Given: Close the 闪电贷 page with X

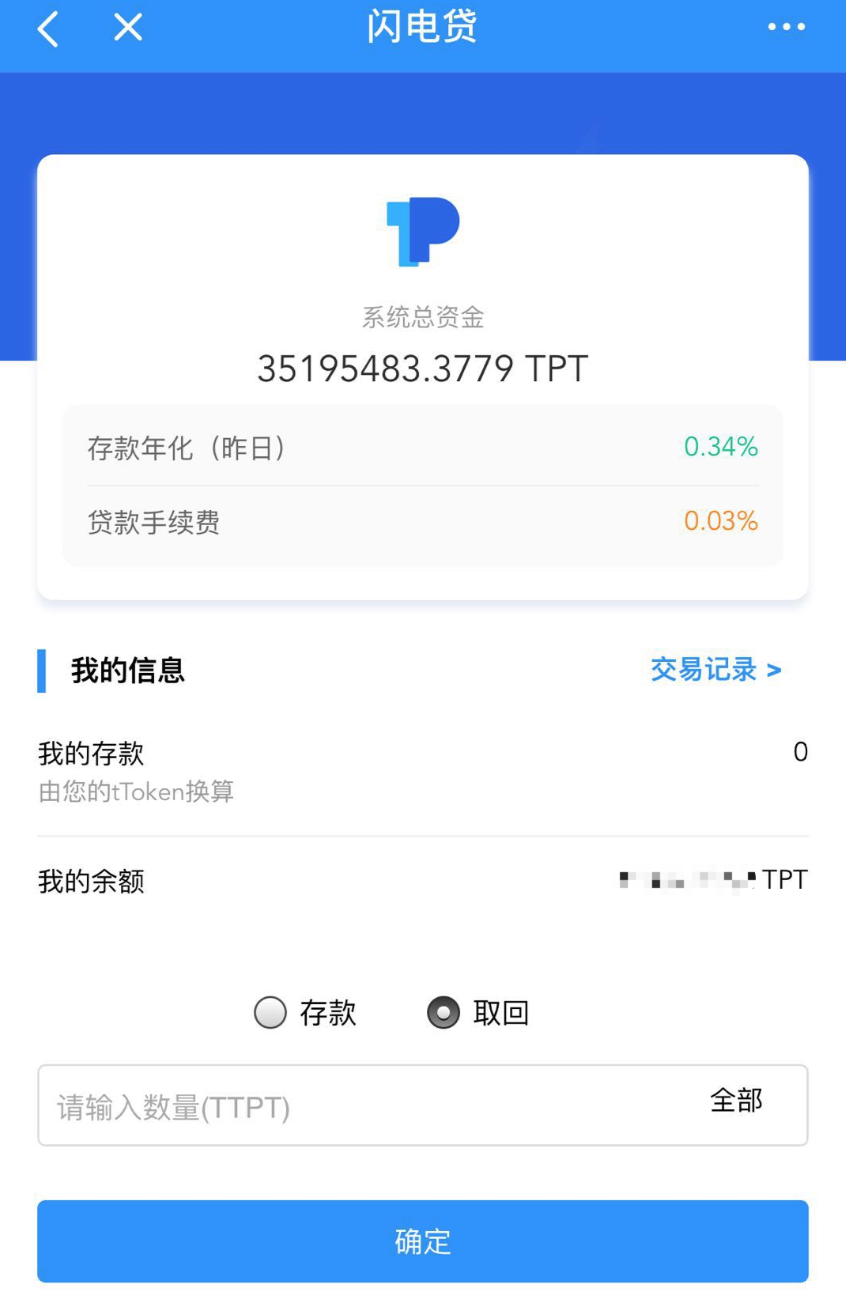Looking at the screenshot, I should [128, 28].
